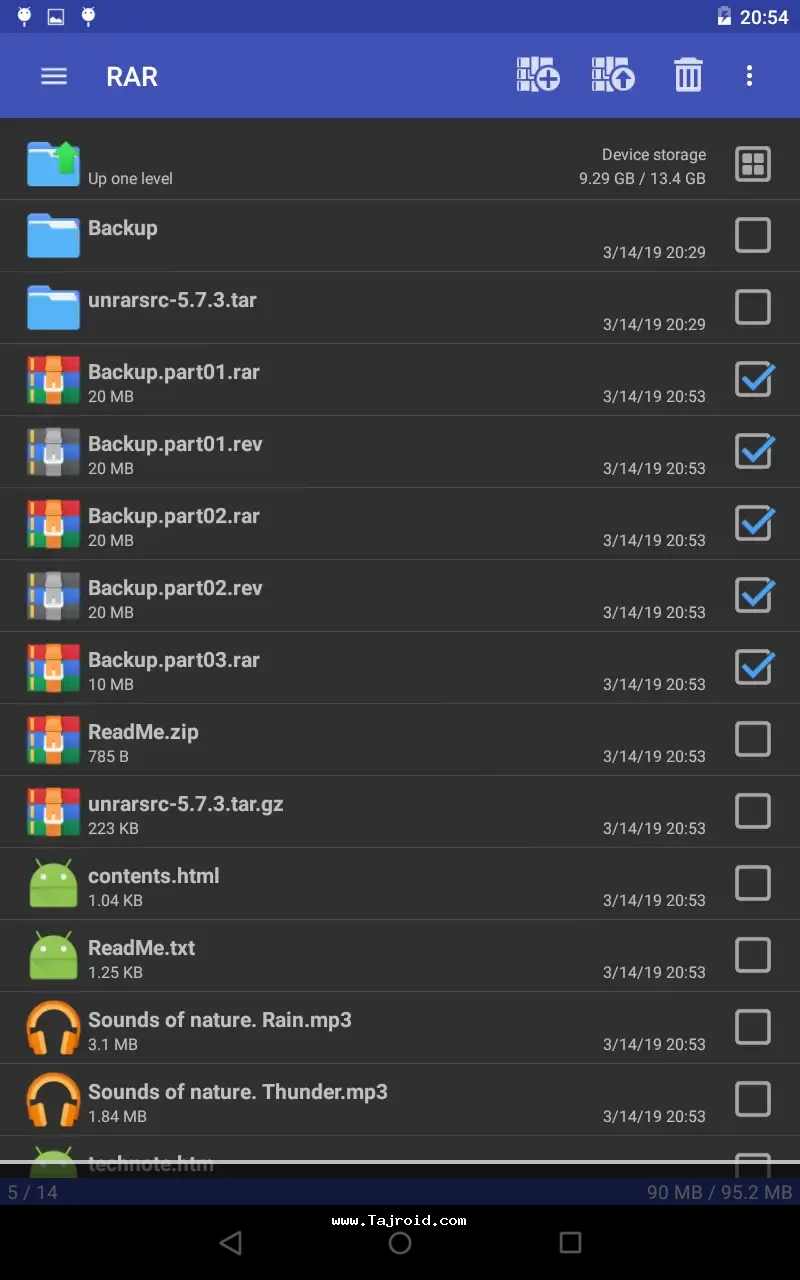Deselect Backup.part01.rev
Screen dimensions: 800x1280
point(753,451)
